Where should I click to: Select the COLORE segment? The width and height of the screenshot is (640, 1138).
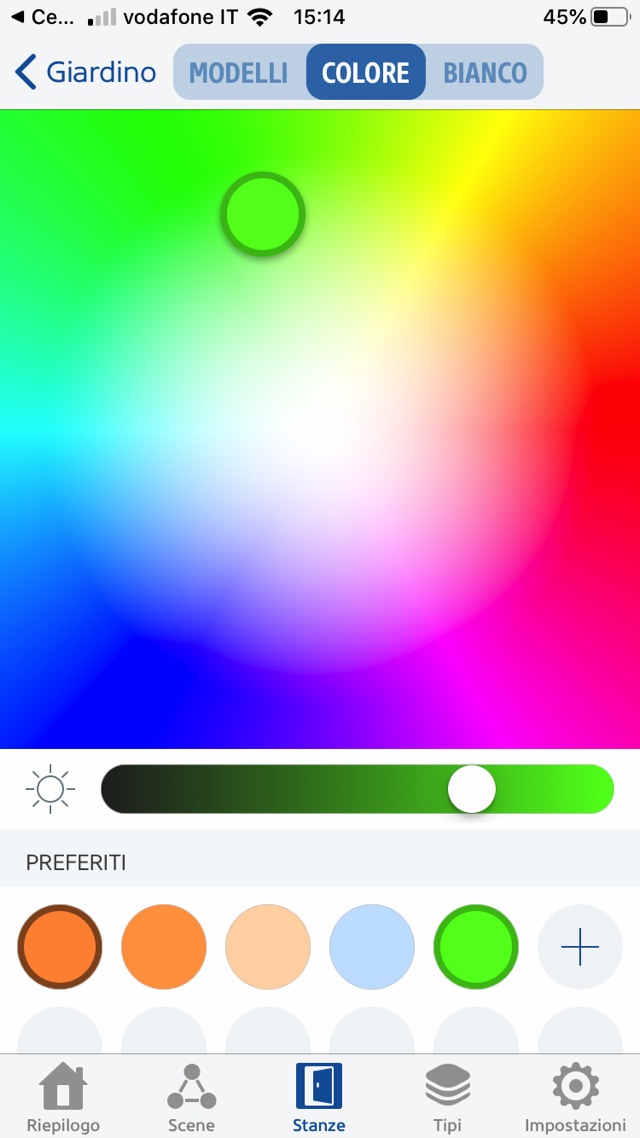point(365,72)
